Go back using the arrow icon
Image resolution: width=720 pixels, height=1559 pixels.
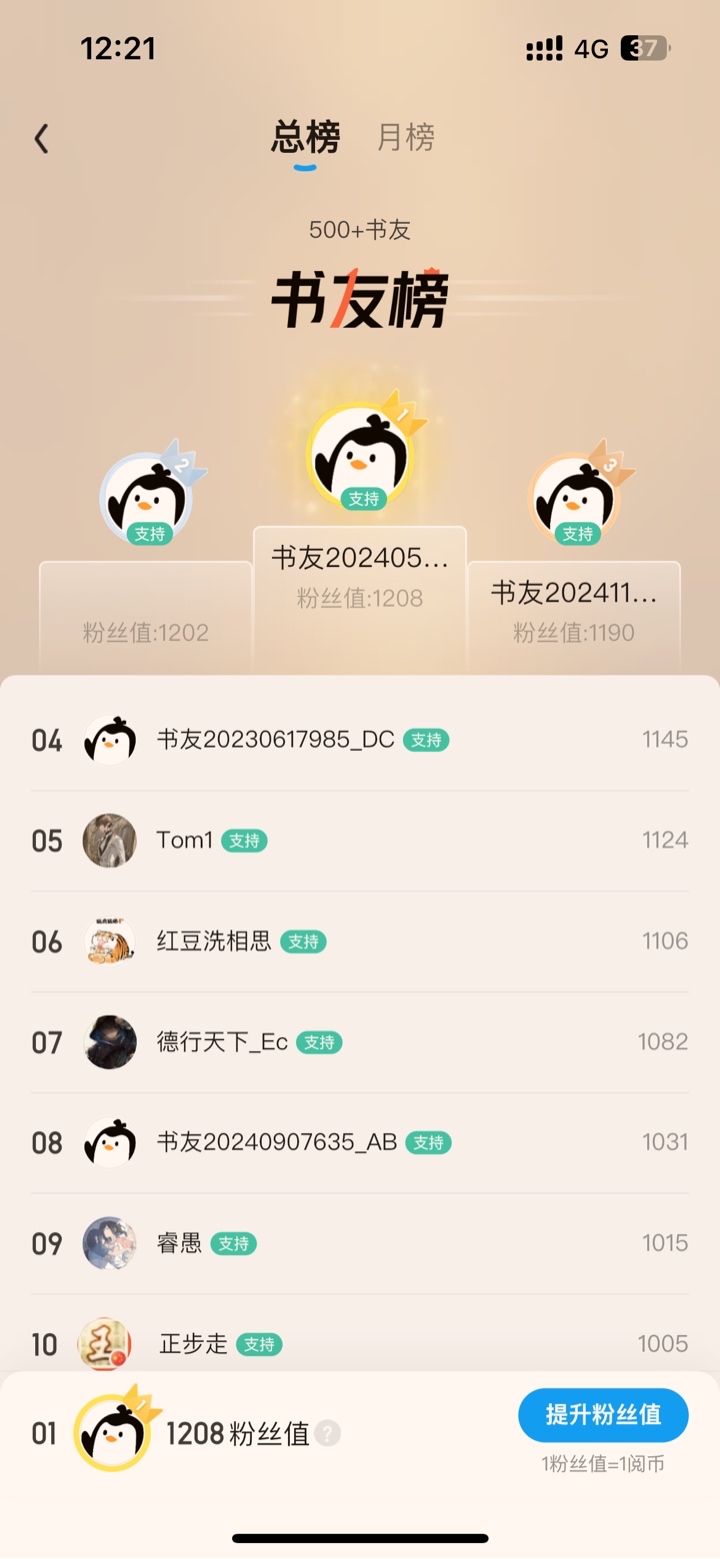tap(41, 138)
